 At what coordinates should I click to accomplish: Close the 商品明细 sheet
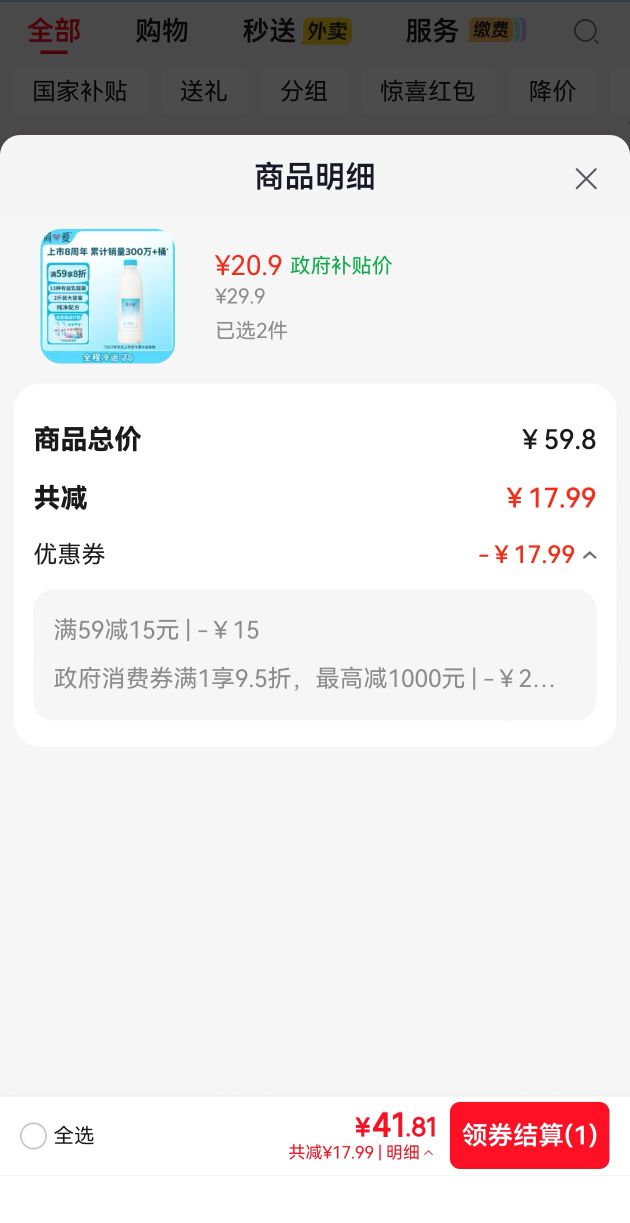click(586, 179)
